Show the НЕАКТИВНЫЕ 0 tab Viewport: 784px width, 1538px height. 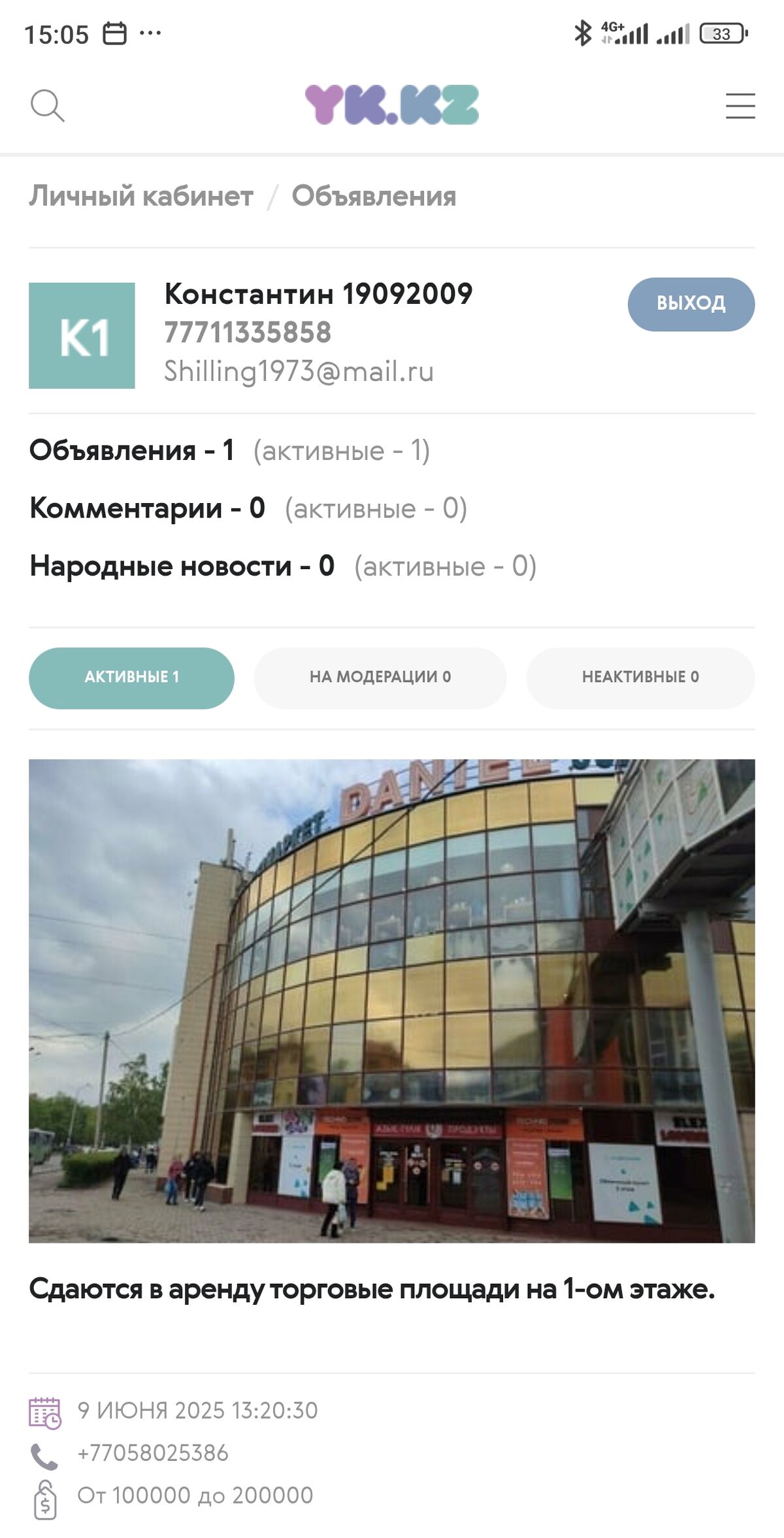coord(640,678)
